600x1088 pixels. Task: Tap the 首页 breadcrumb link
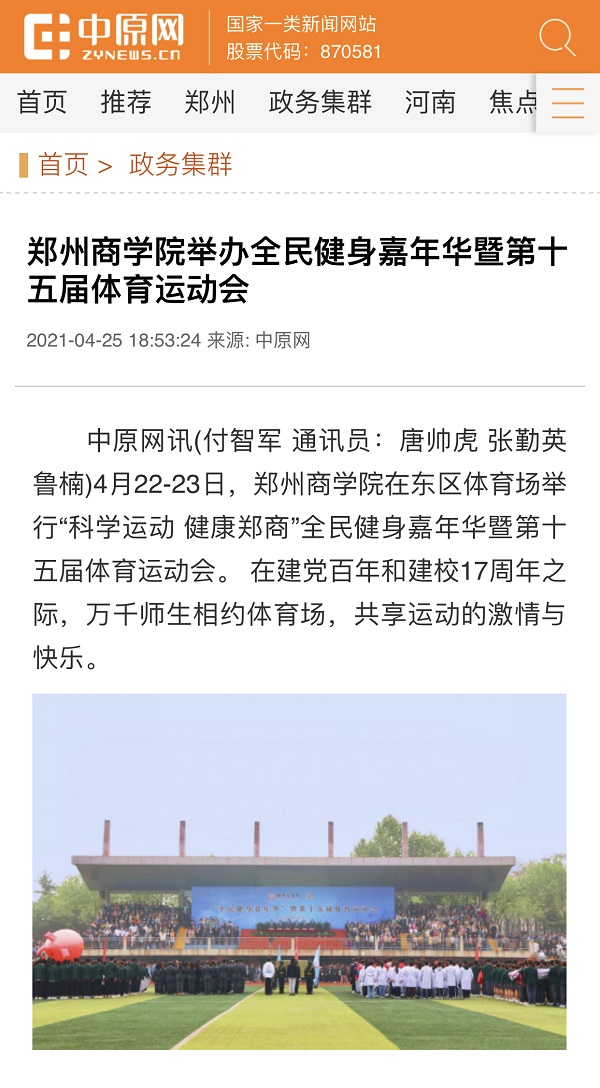pos(63,165)
